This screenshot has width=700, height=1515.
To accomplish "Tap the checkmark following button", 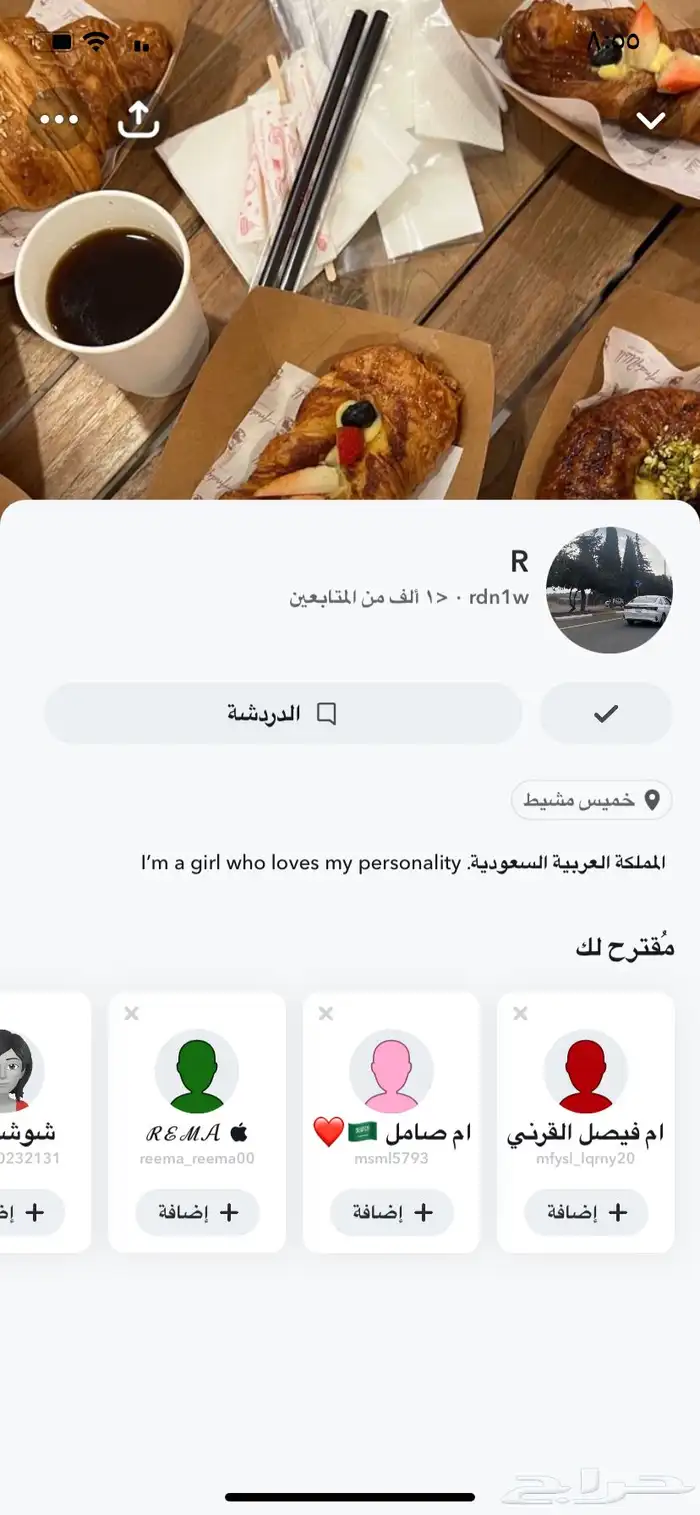I will coord(605,713).
